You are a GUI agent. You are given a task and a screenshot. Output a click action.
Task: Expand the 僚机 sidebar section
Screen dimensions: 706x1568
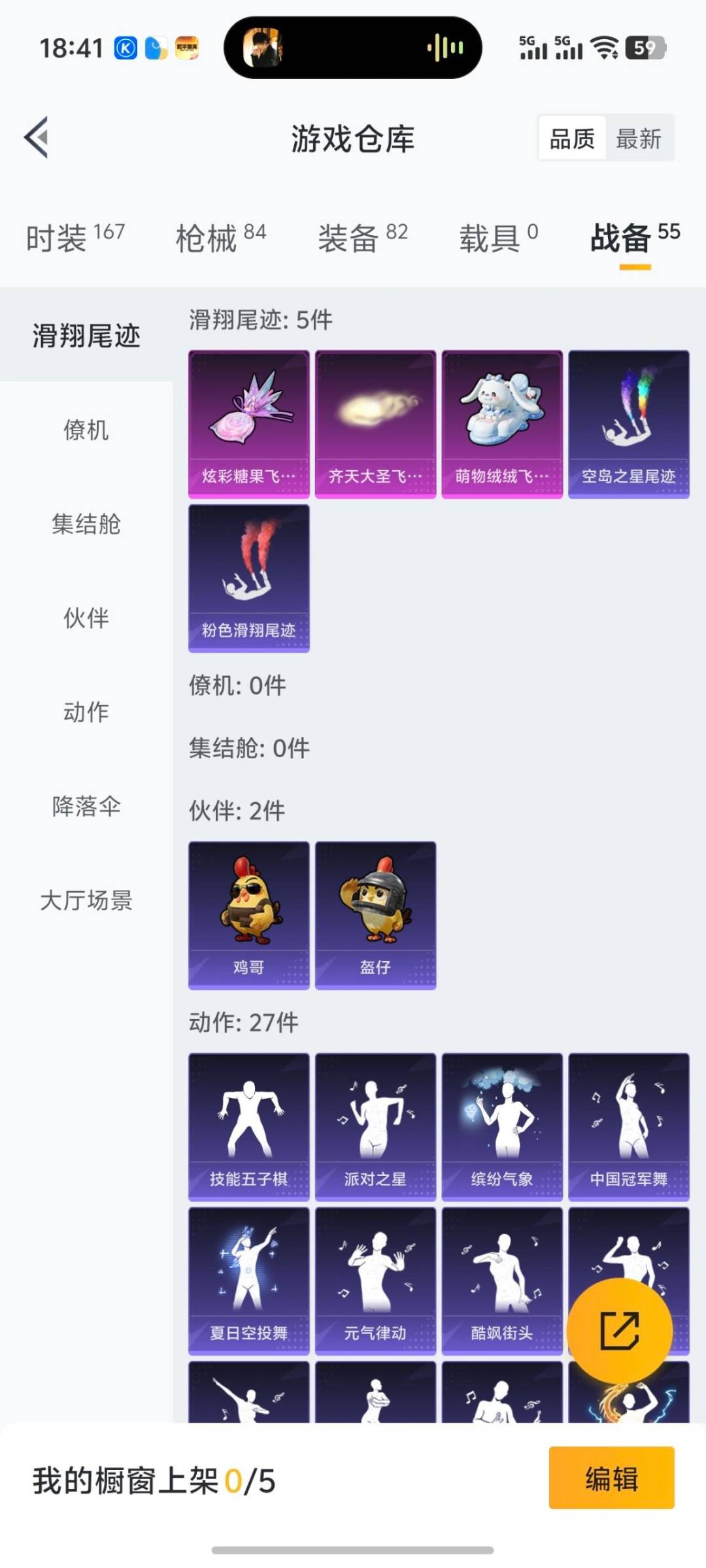[x=87, y=431]
